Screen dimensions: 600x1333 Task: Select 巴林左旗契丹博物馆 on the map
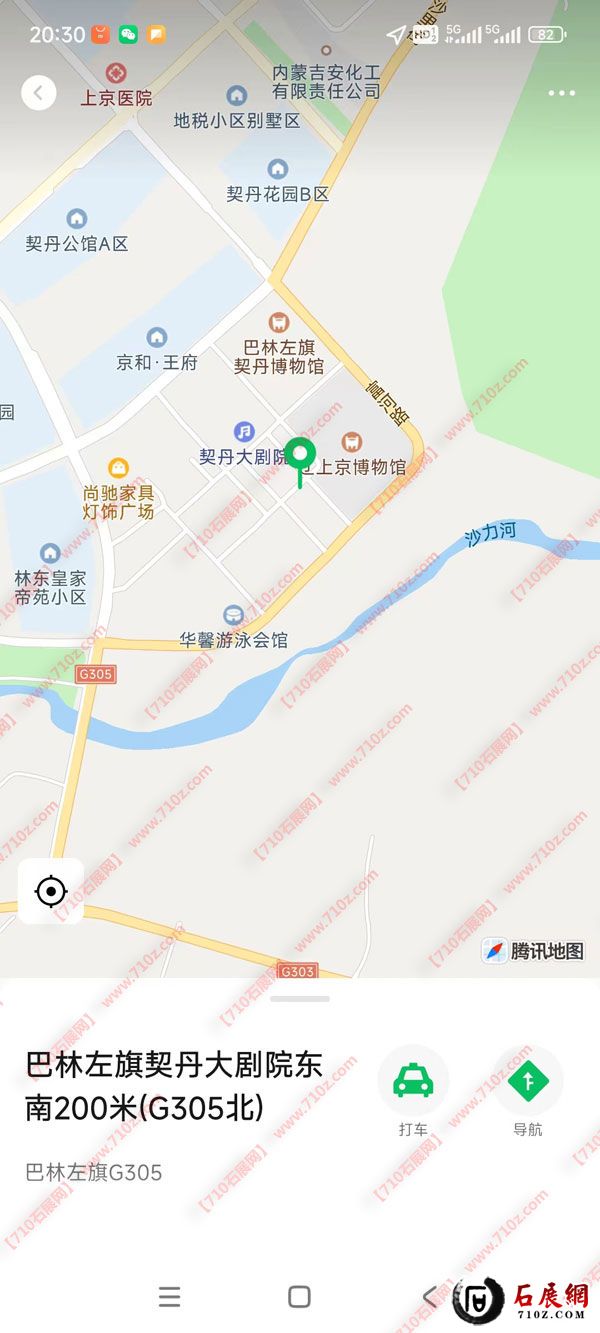click(279, 323)
